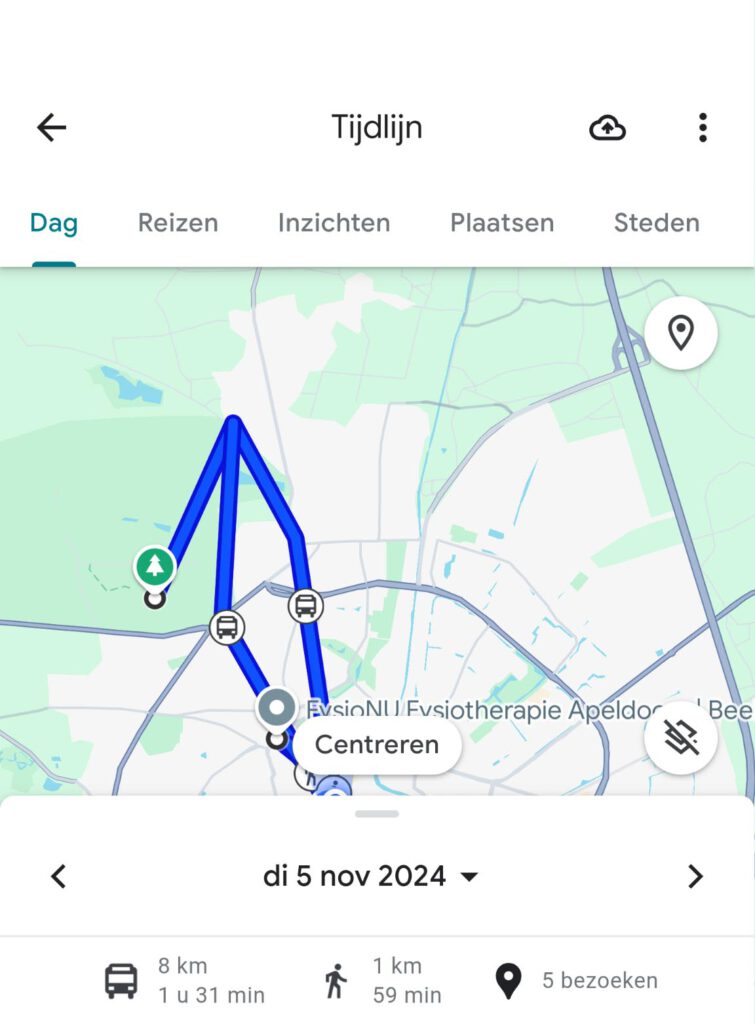Tap the location pin map button
Viewport: 755px width, 1024px height.
pyautogui.click(x=681, y=333)
